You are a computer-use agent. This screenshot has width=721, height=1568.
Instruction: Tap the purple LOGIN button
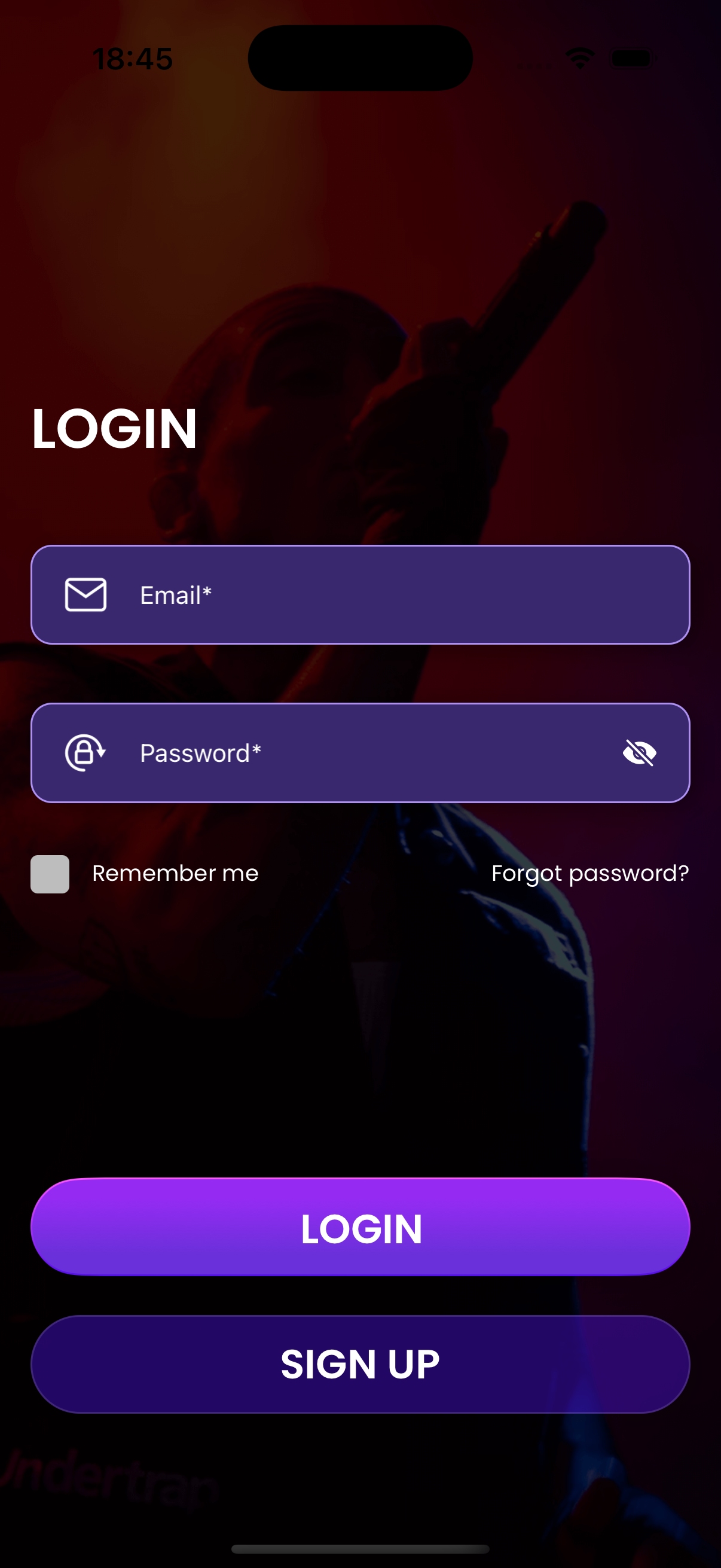pos(360,1227)
